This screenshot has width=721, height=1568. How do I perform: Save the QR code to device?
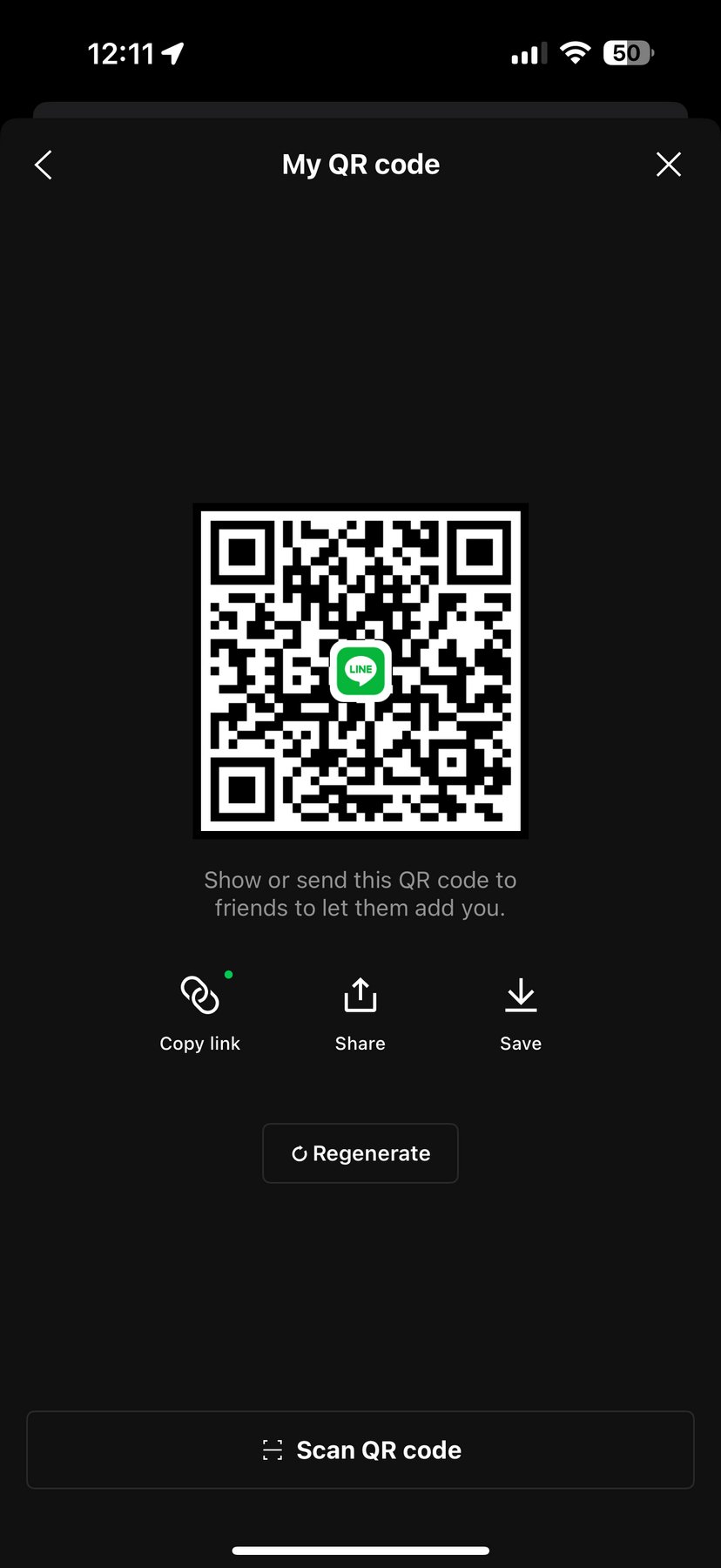coord(521,1012)
